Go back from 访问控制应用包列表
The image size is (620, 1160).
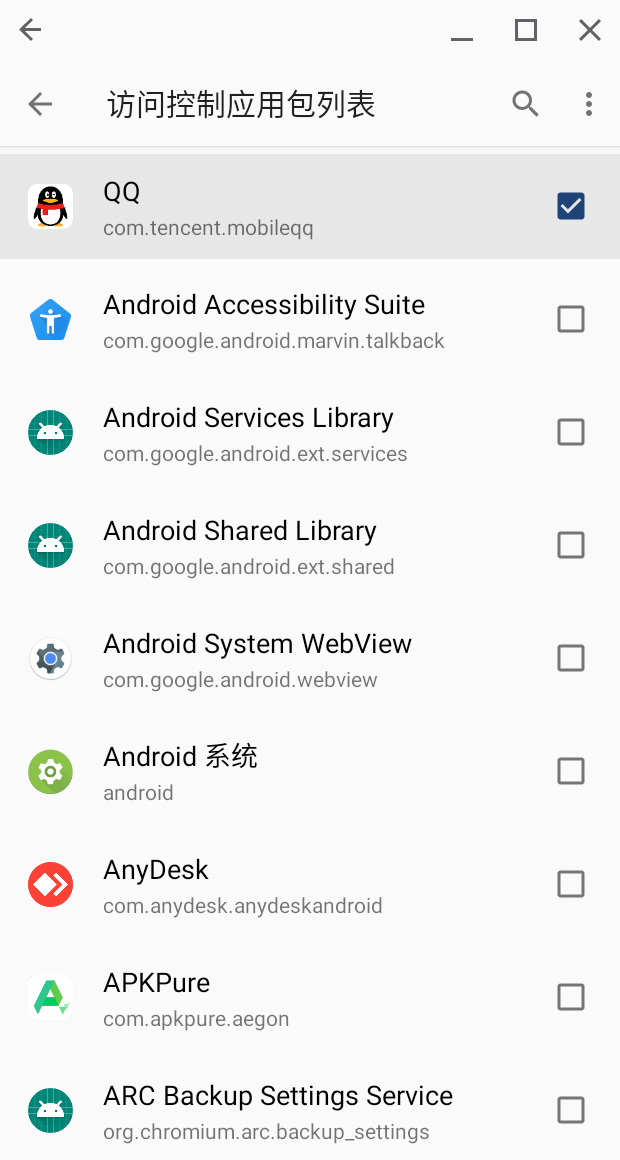point(40,104)
